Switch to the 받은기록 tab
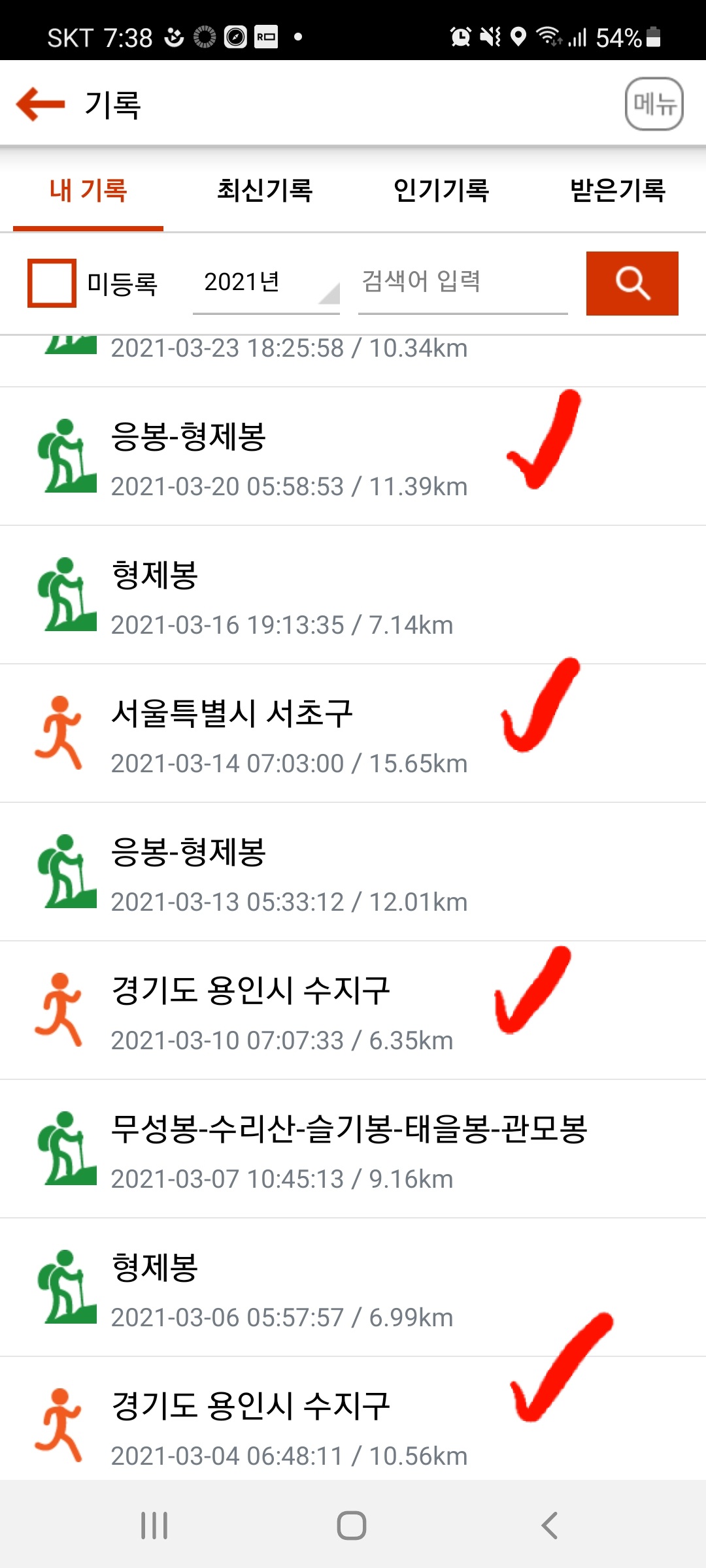Screen dimensions: 706x1568 click(618, 191)
